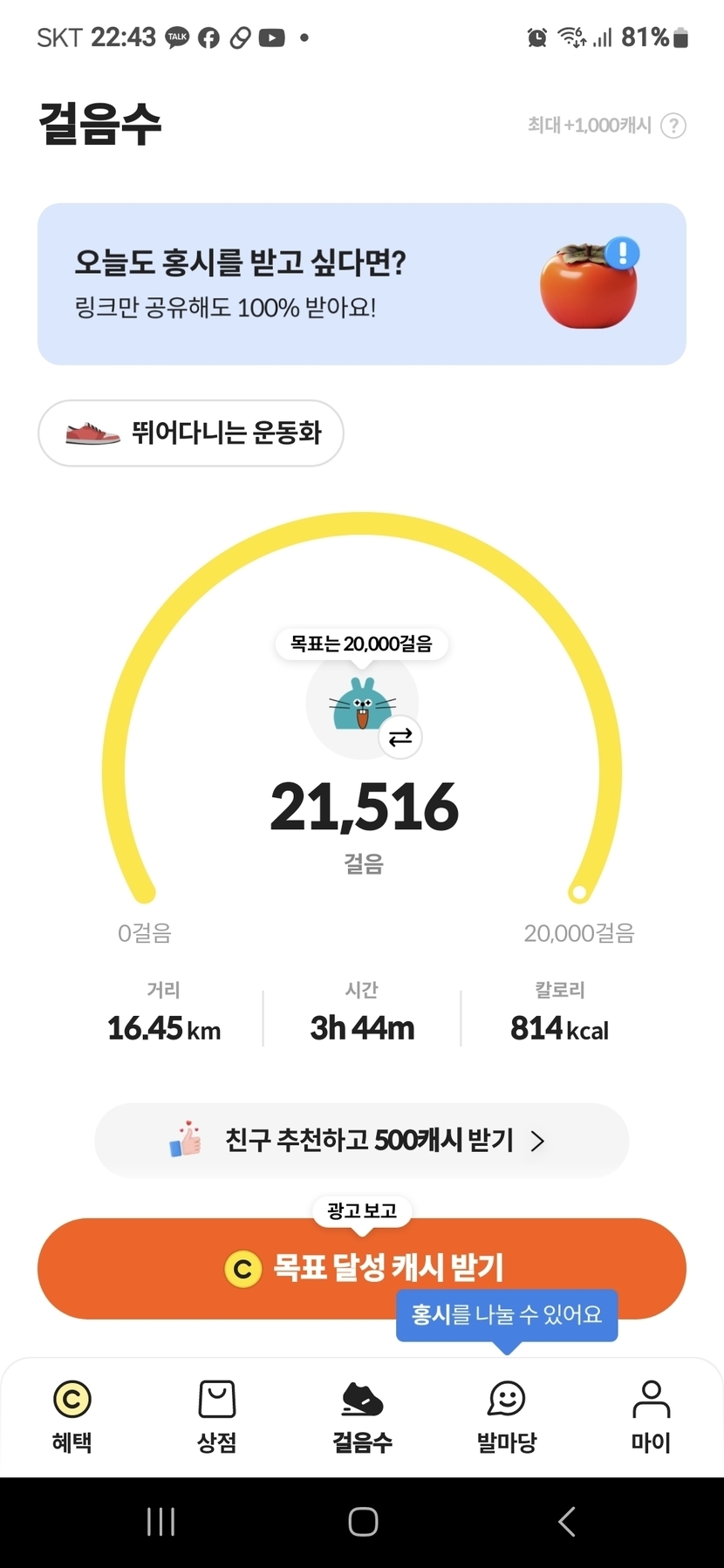724x1568 pixels.
Task: Switch to the 상점 tab
Action: pos(216,1416)
